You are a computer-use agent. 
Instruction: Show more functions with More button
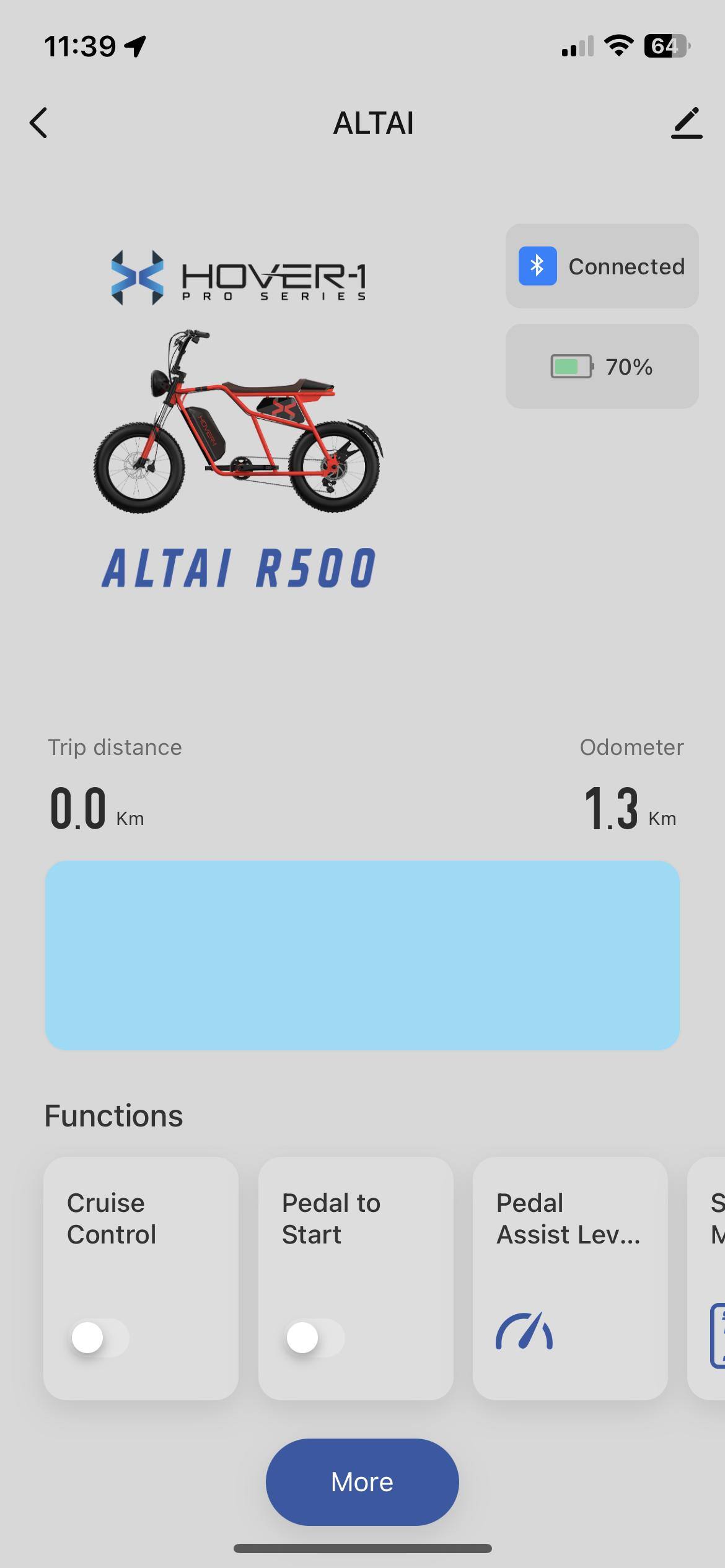point(362,1482)
